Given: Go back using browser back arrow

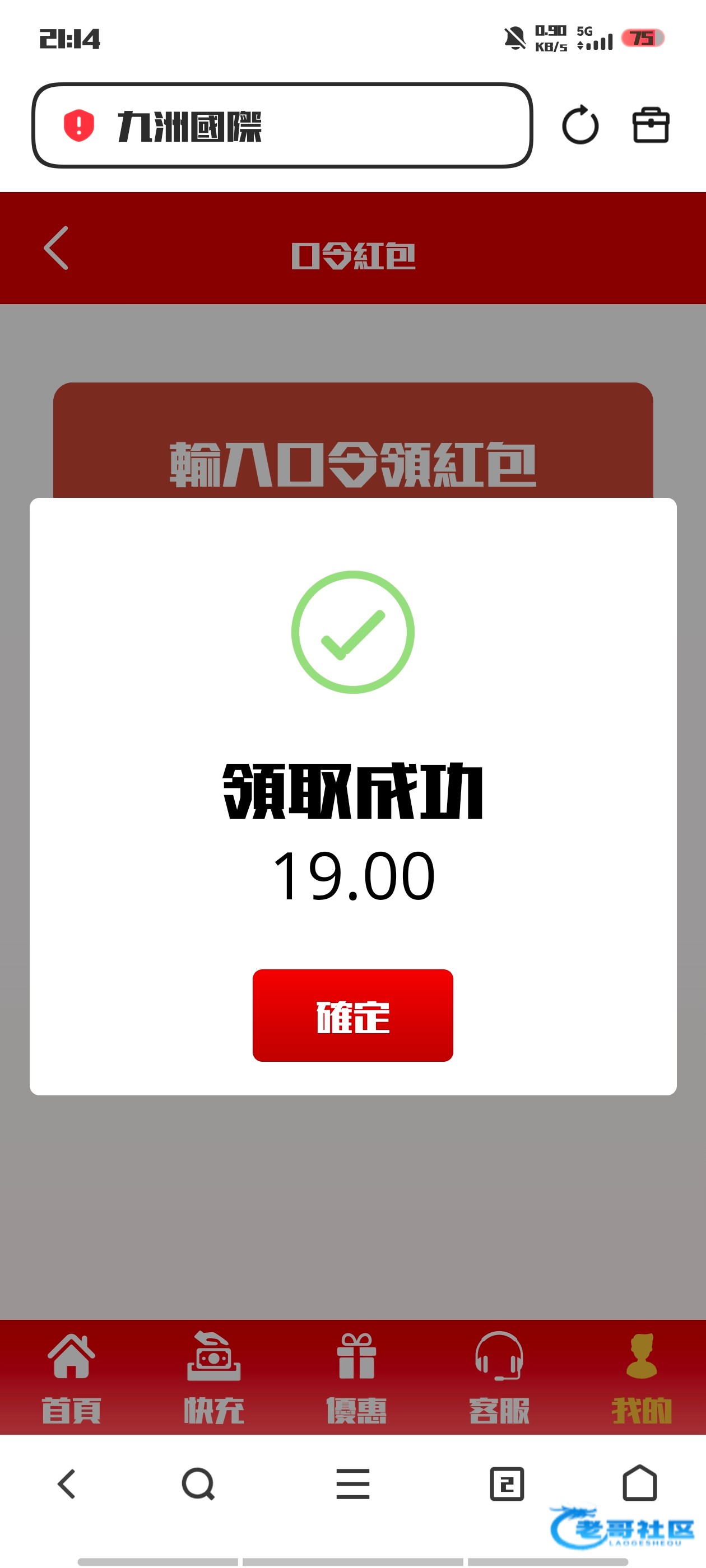Looking at the screenshot, I should tap(66, 1483).
